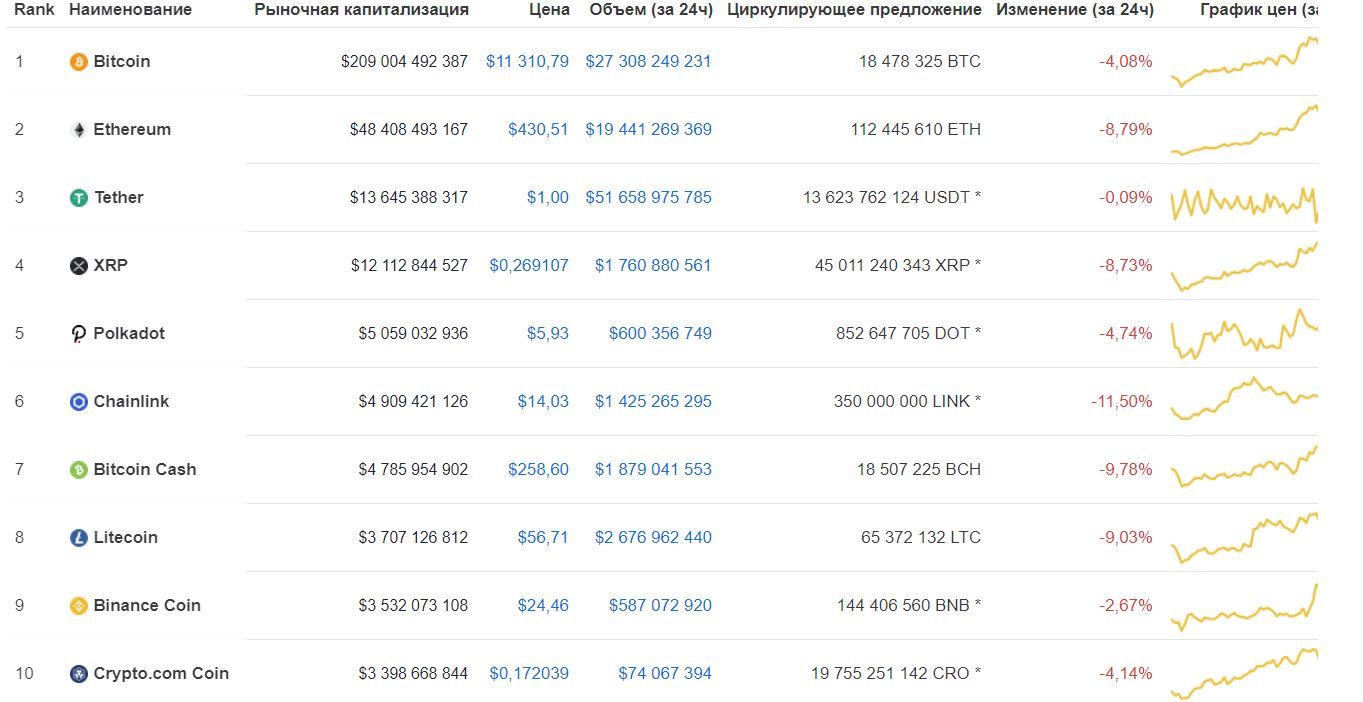1363x702 pixels.
Task: Tap Bitcoin's price link $11 310,79
Action: click(527, 61)
